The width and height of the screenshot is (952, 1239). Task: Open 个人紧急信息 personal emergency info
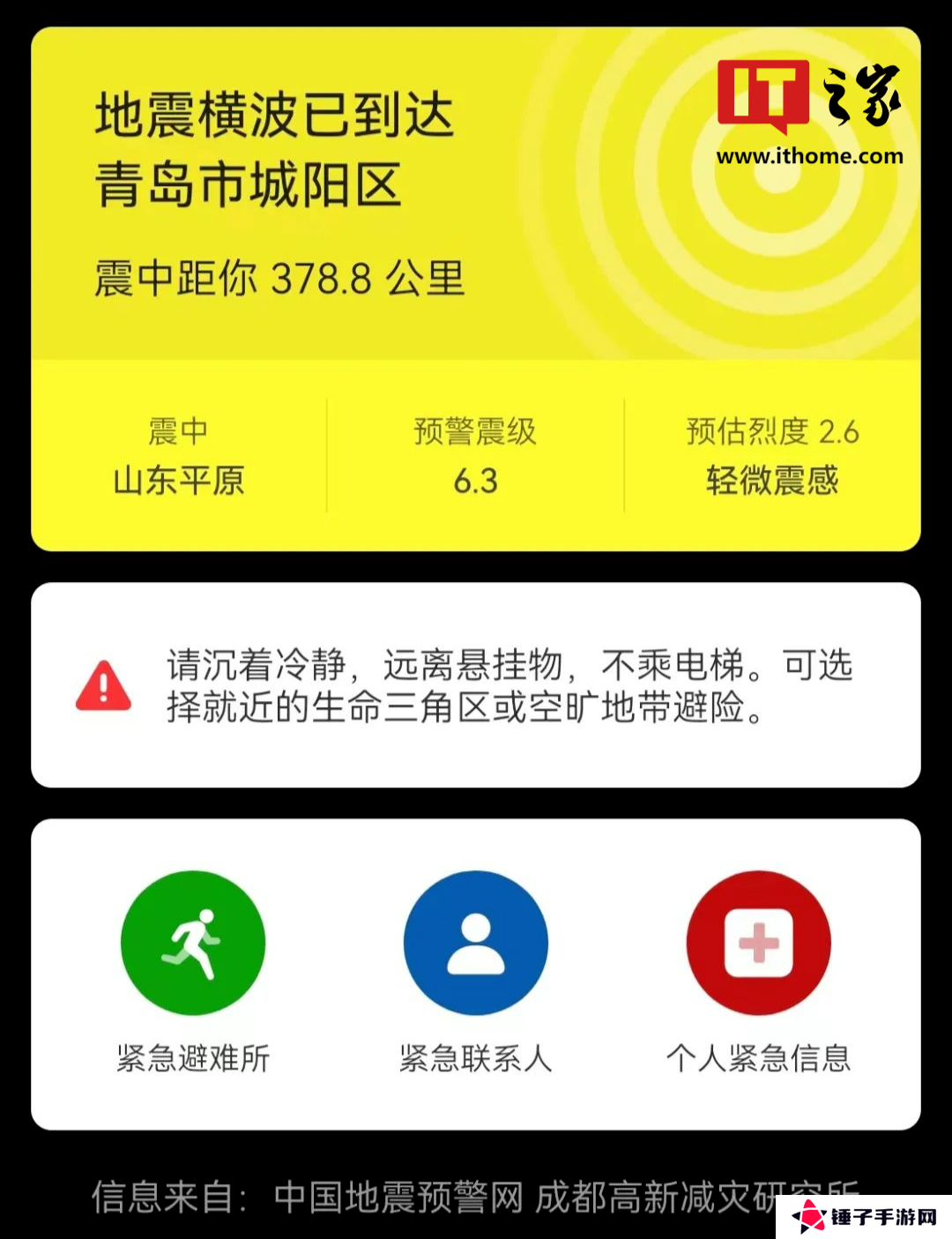click(x=758, y=943)
